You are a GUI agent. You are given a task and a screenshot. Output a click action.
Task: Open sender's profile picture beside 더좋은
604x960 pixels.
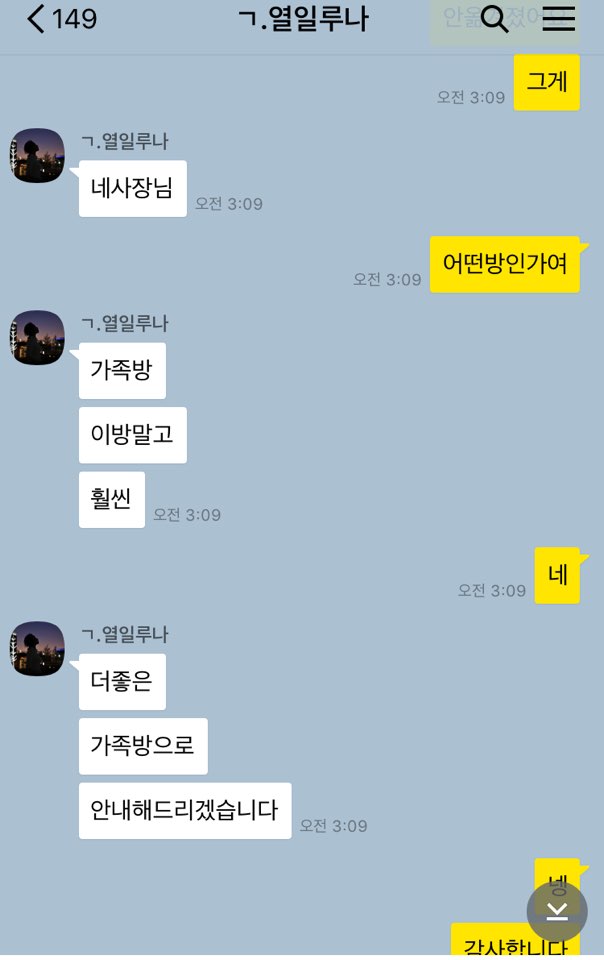(38, 649)
